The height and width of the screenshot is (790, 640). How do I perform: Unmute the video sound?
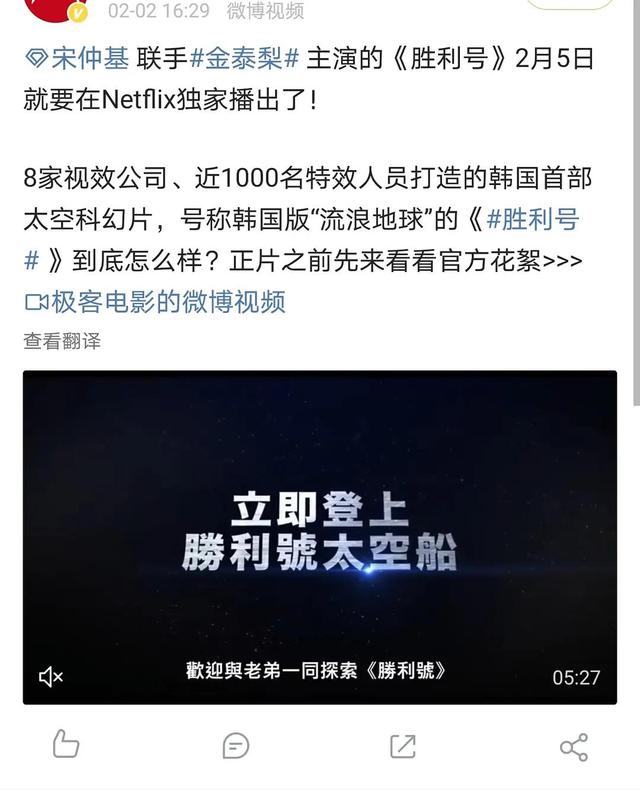(x=51, y=677)
